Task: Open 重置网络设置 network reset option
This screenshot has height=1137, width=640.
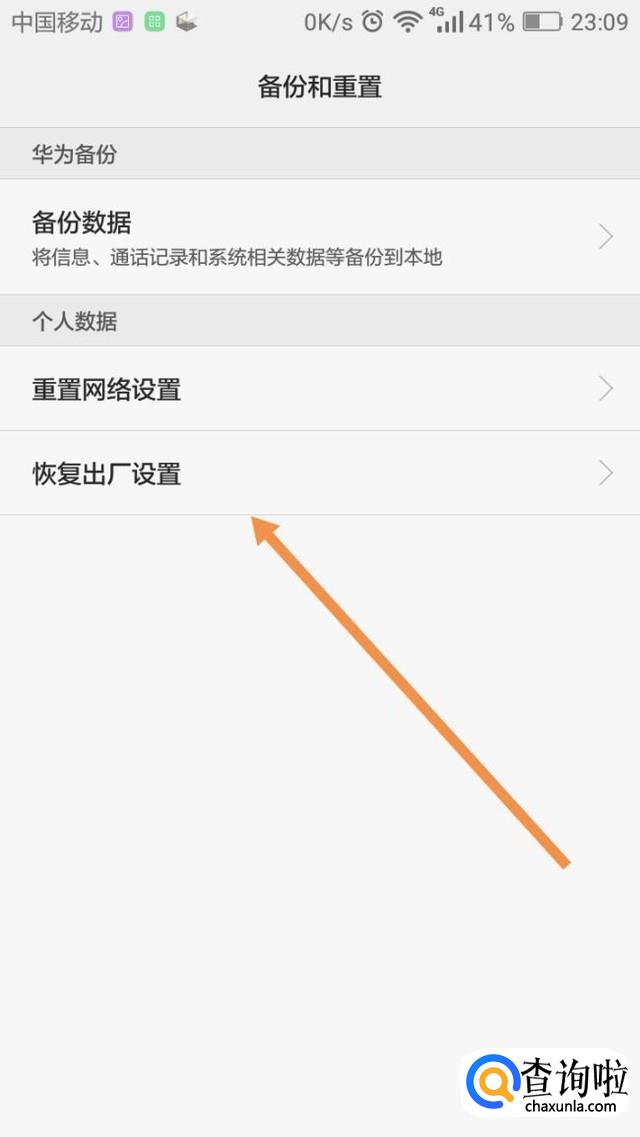Action: pyautogui.click(x=320, y=389)
